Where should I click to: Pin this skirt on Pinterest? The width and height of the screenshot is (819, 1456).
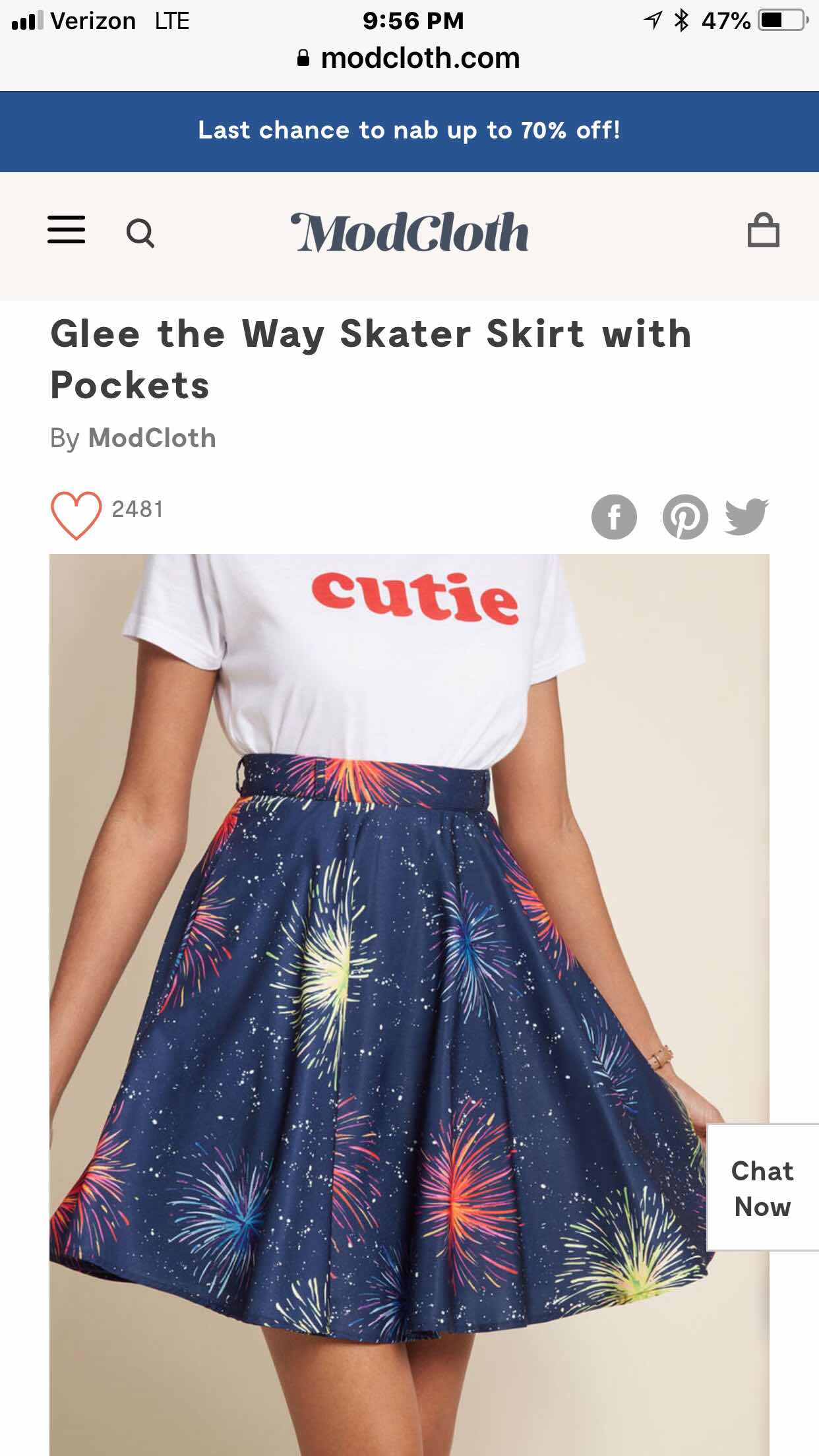[x=685, y=517]
